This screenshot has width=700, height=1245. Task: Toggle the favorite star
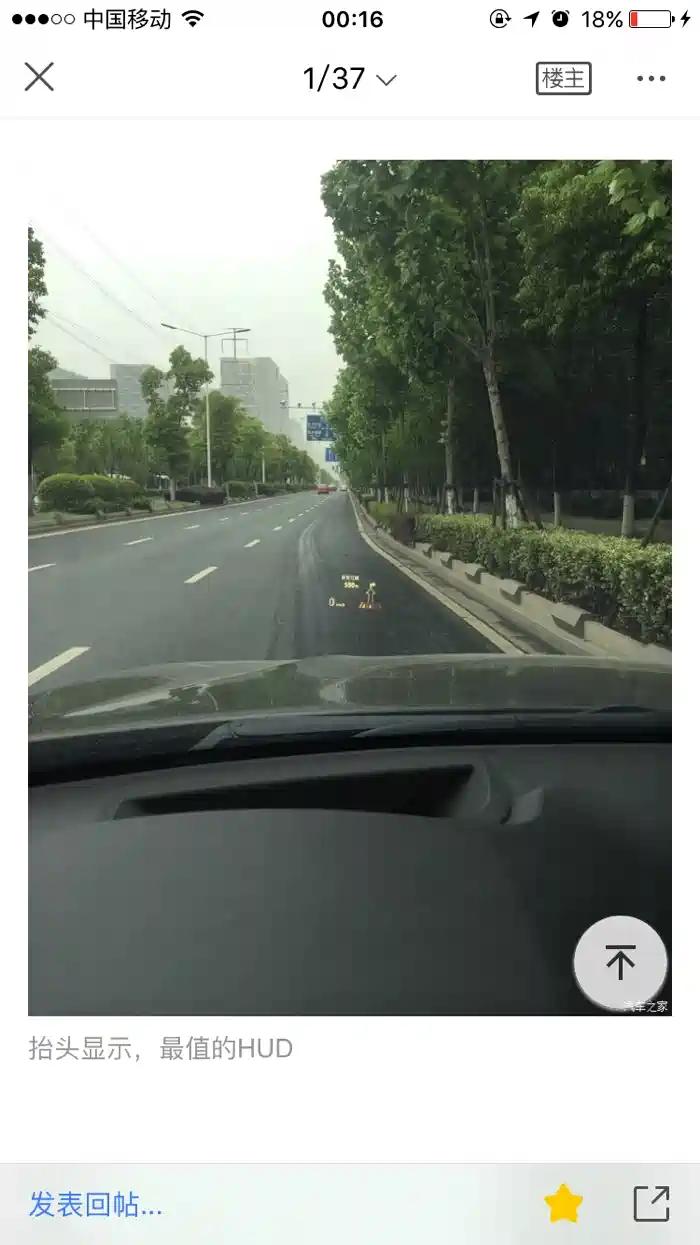[563, 1204]
